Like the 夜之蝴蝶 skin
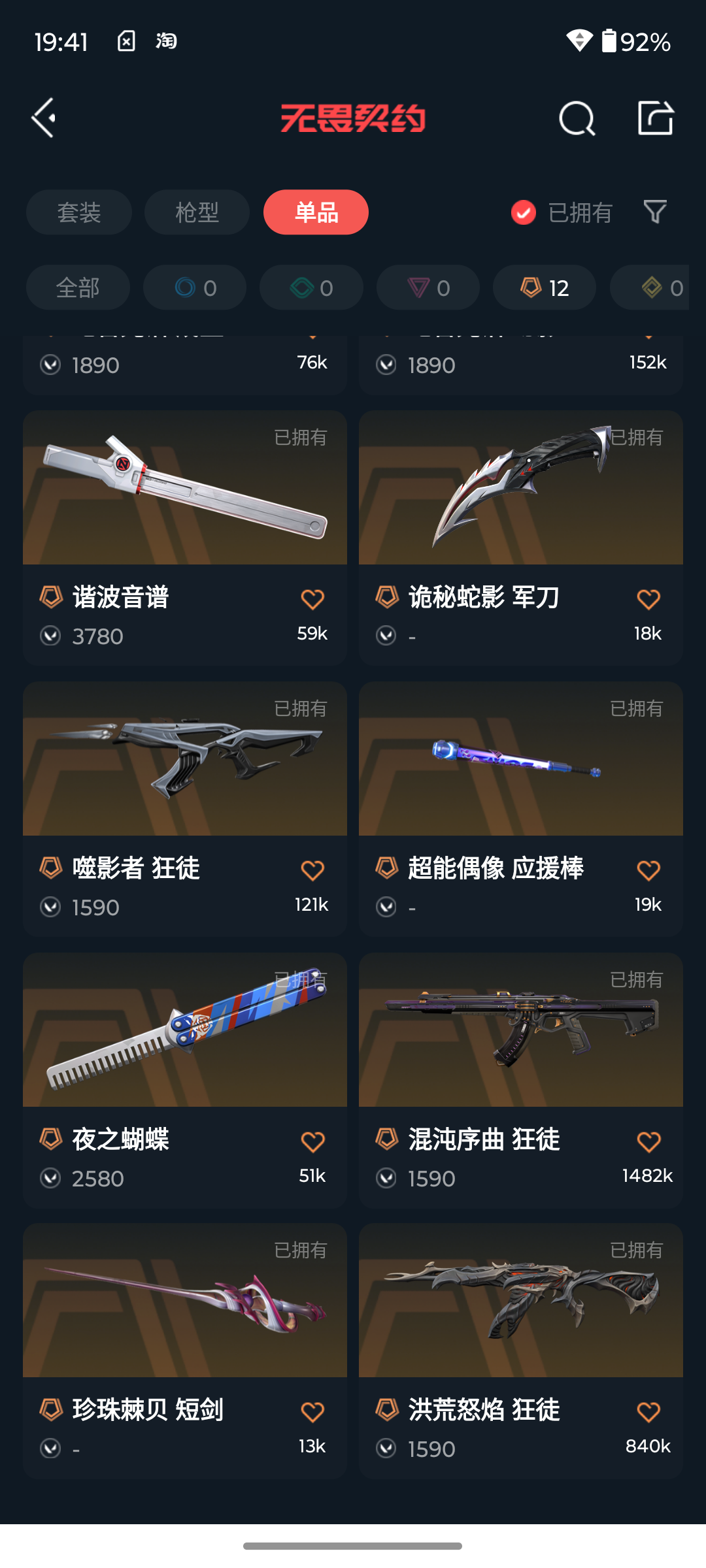The width and height of the screenshot is (706, 1568). point(312,1141)
